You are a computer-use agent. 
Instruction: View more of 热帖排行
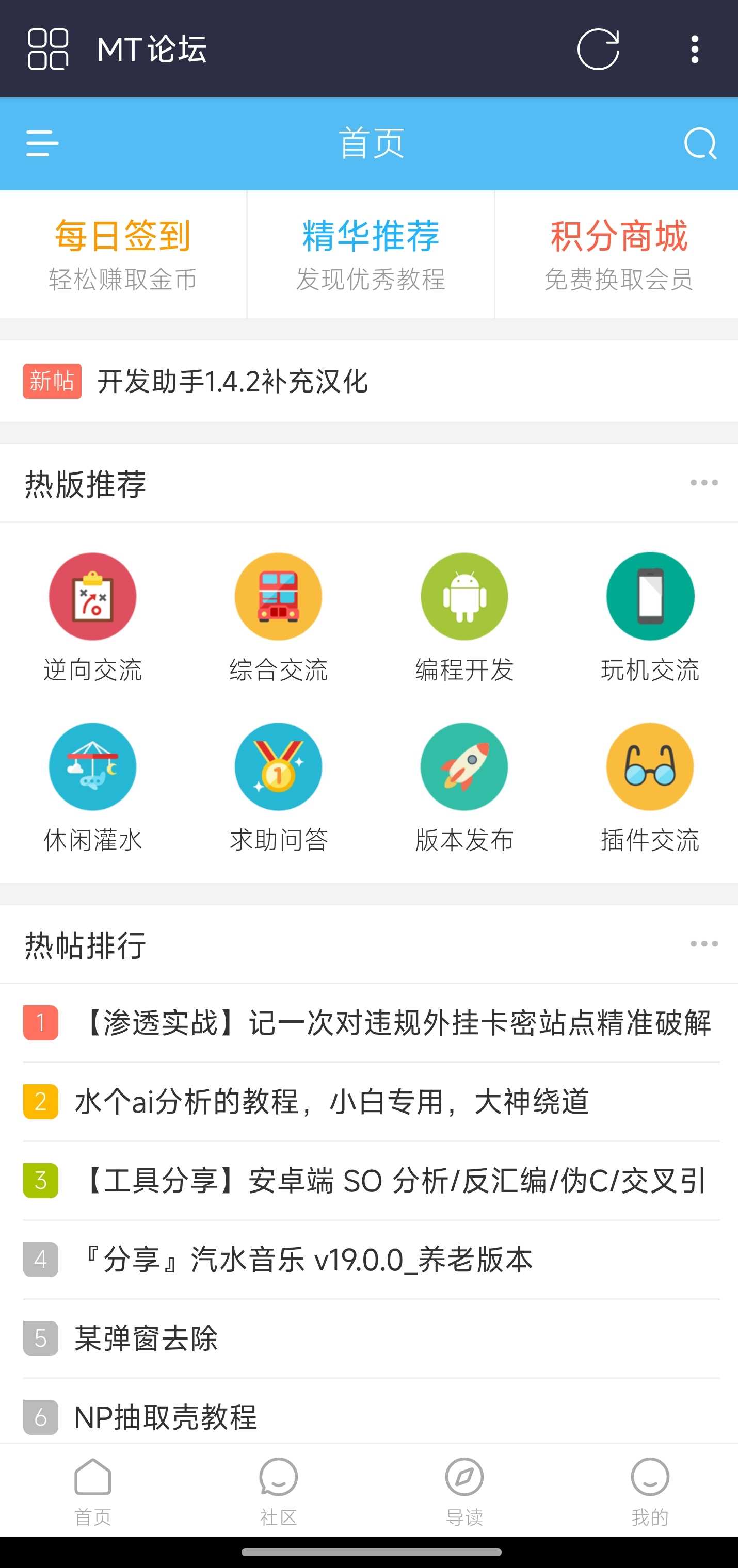[x=703, y=944]
